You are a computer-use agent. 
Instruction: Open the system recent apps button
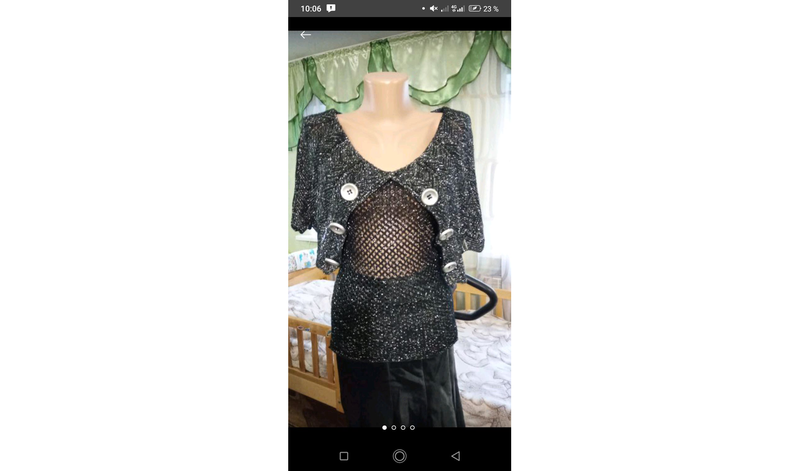344,456
